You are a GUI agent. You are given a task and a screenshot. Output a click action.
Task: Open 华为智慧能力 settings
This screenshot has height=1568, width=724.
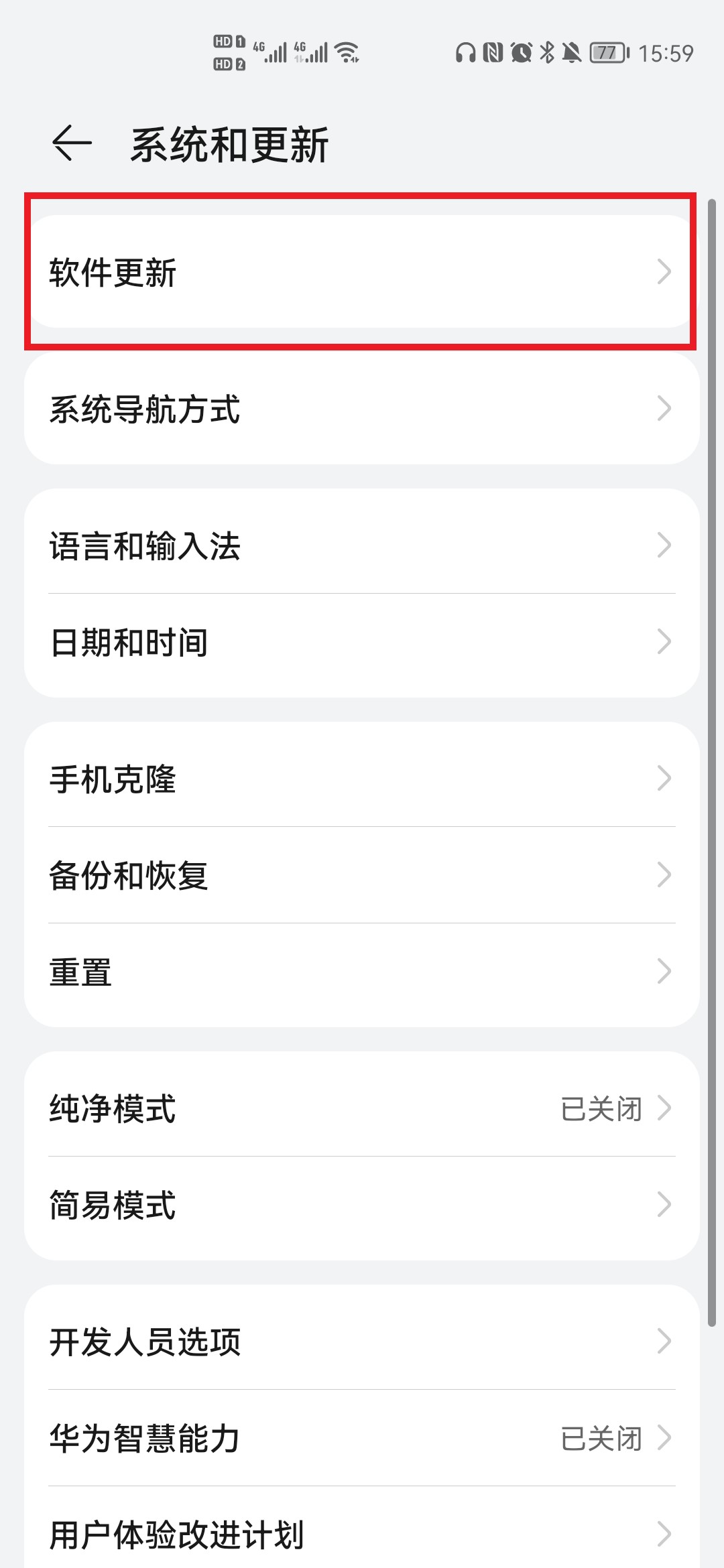tap(362, 1438)
